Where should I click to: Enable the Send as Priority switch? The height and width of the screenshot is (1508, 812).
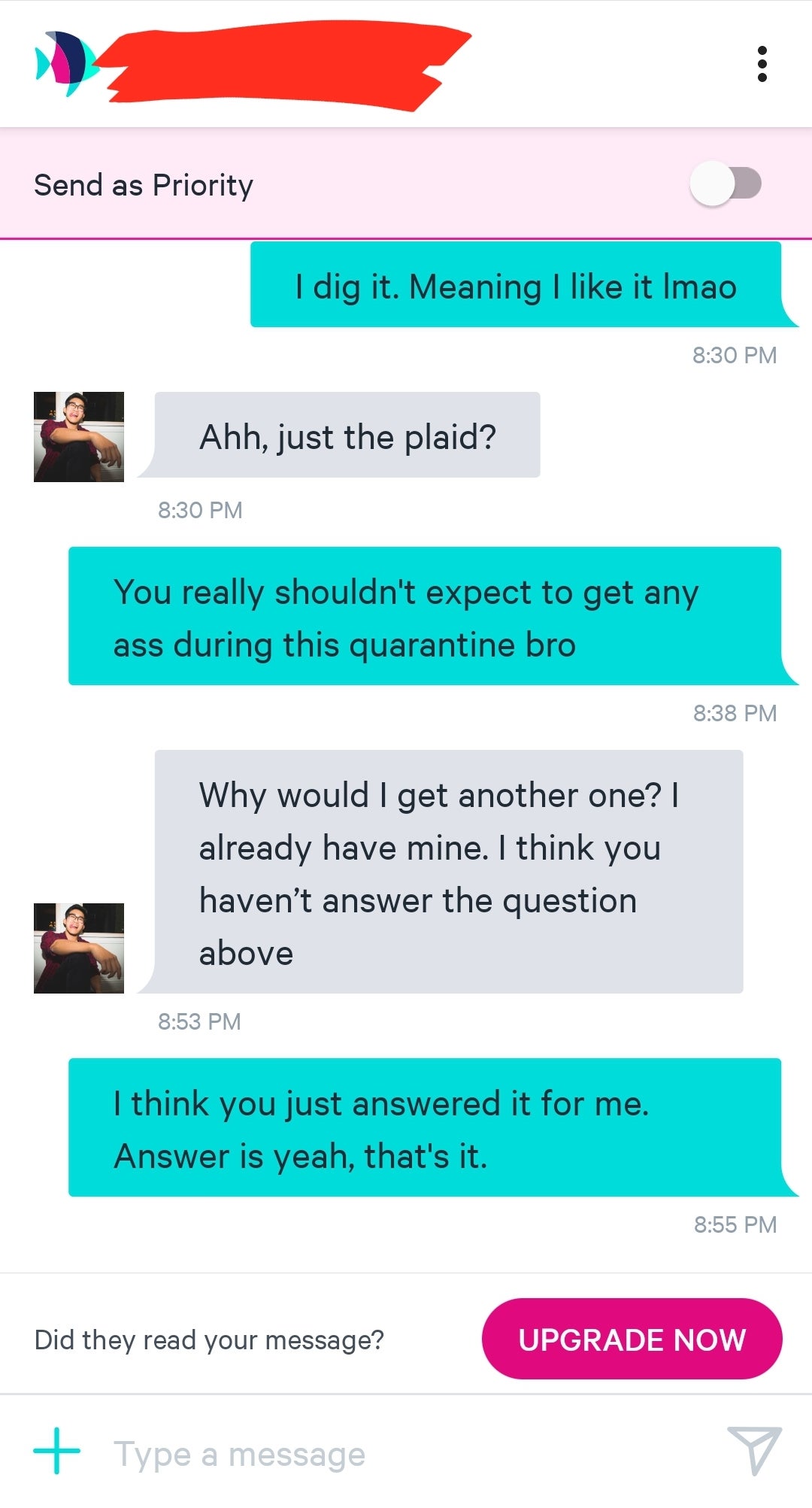(x=726, y=184)
